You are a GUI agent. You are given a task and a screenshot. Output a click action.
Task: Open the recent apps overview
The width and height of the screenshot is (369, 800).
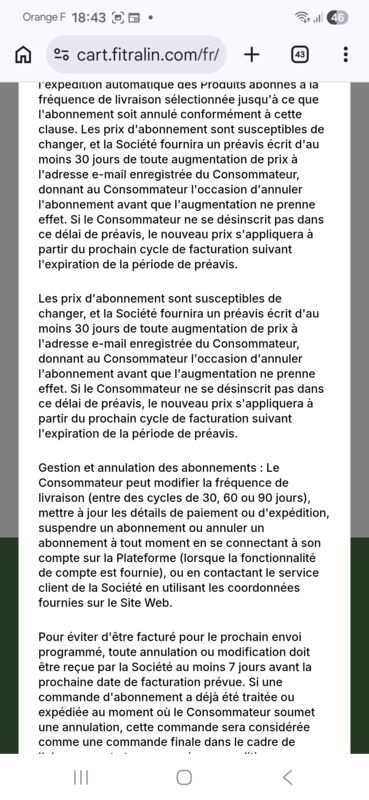81,778
